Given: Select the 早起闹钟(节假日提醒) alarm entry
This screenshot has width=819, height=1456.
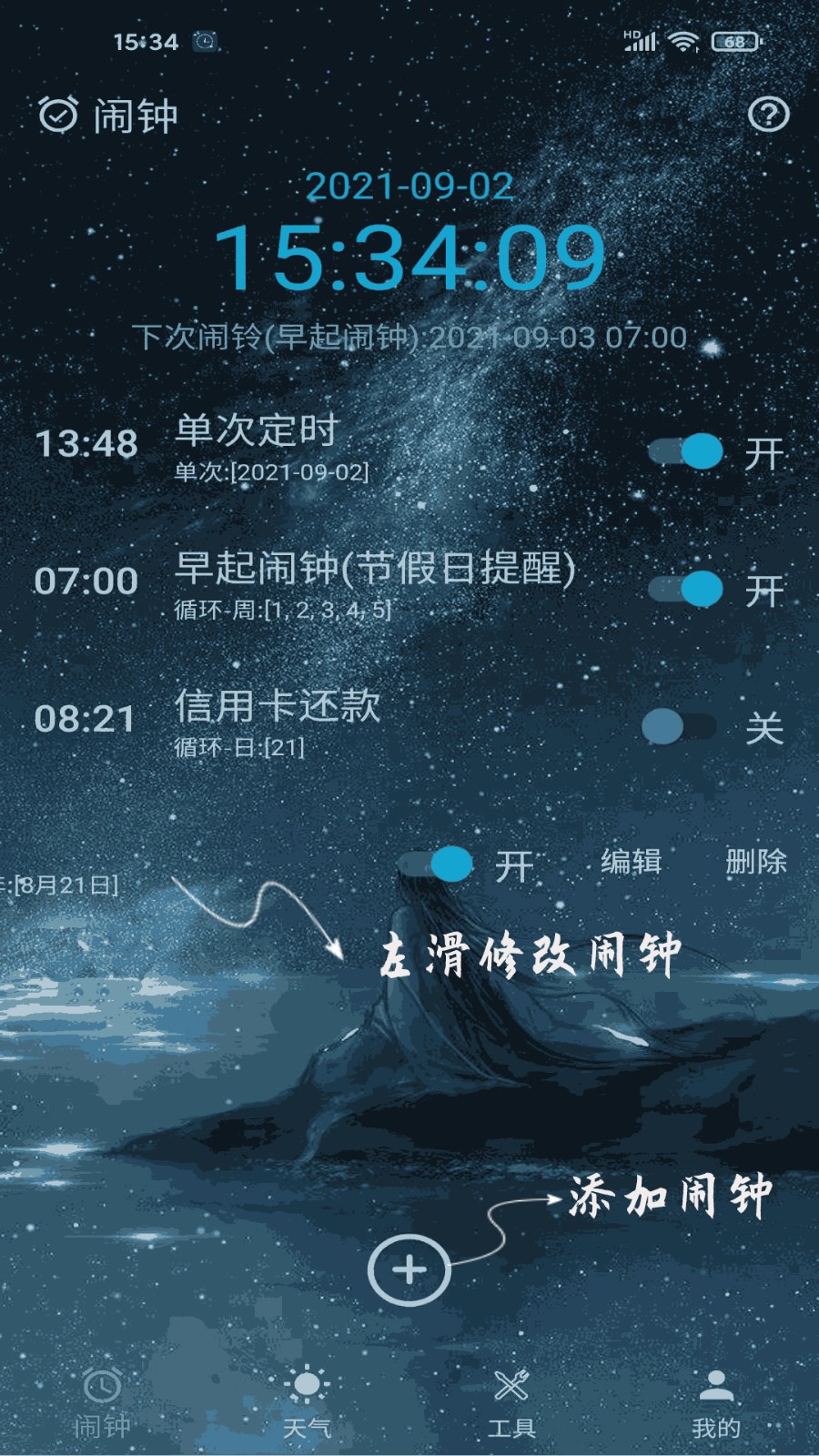Looking at the screenshot, I should click(x=376, y=571).
